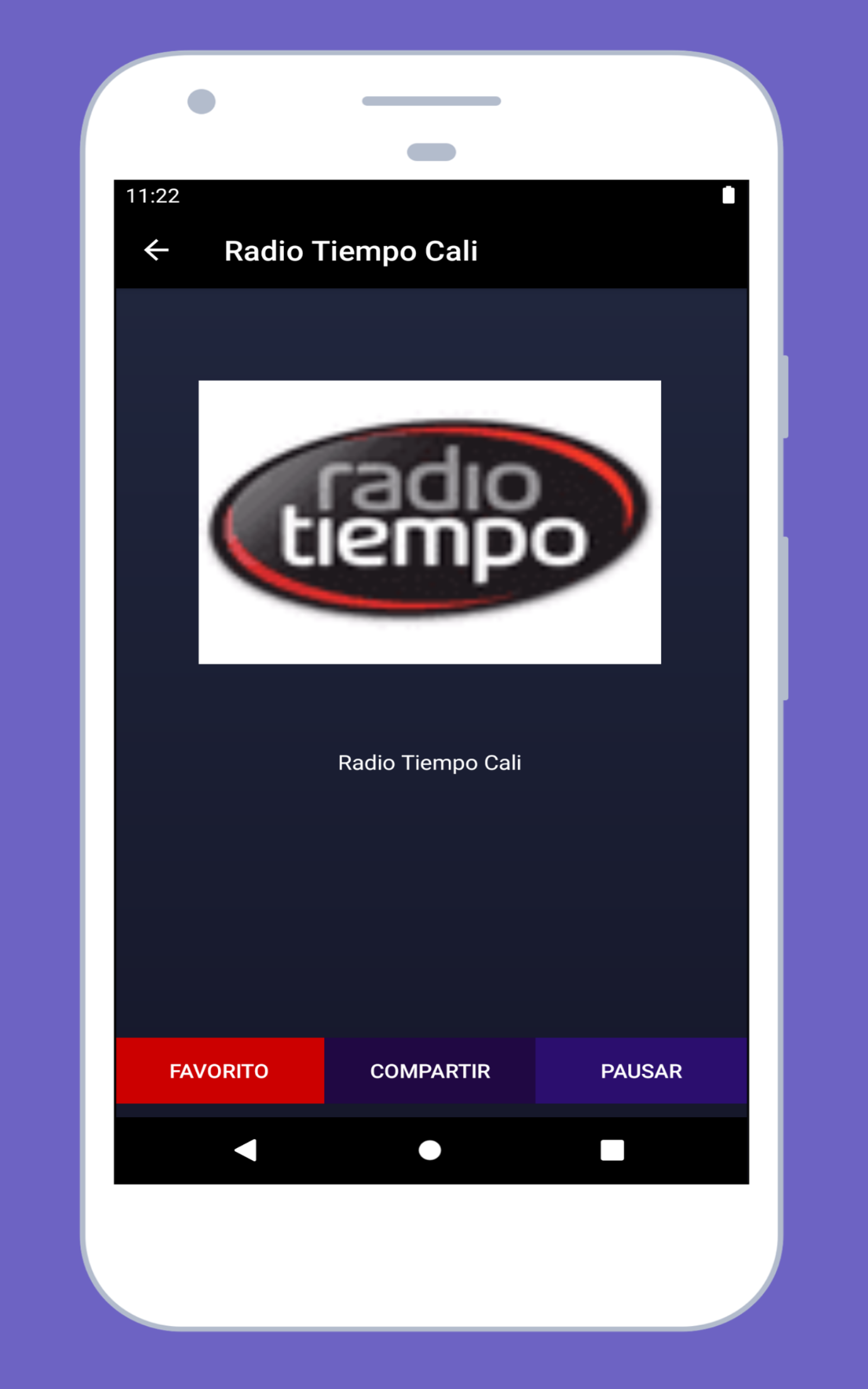
Task: Click the back arrow in the top bar
Action: (156, 250)
